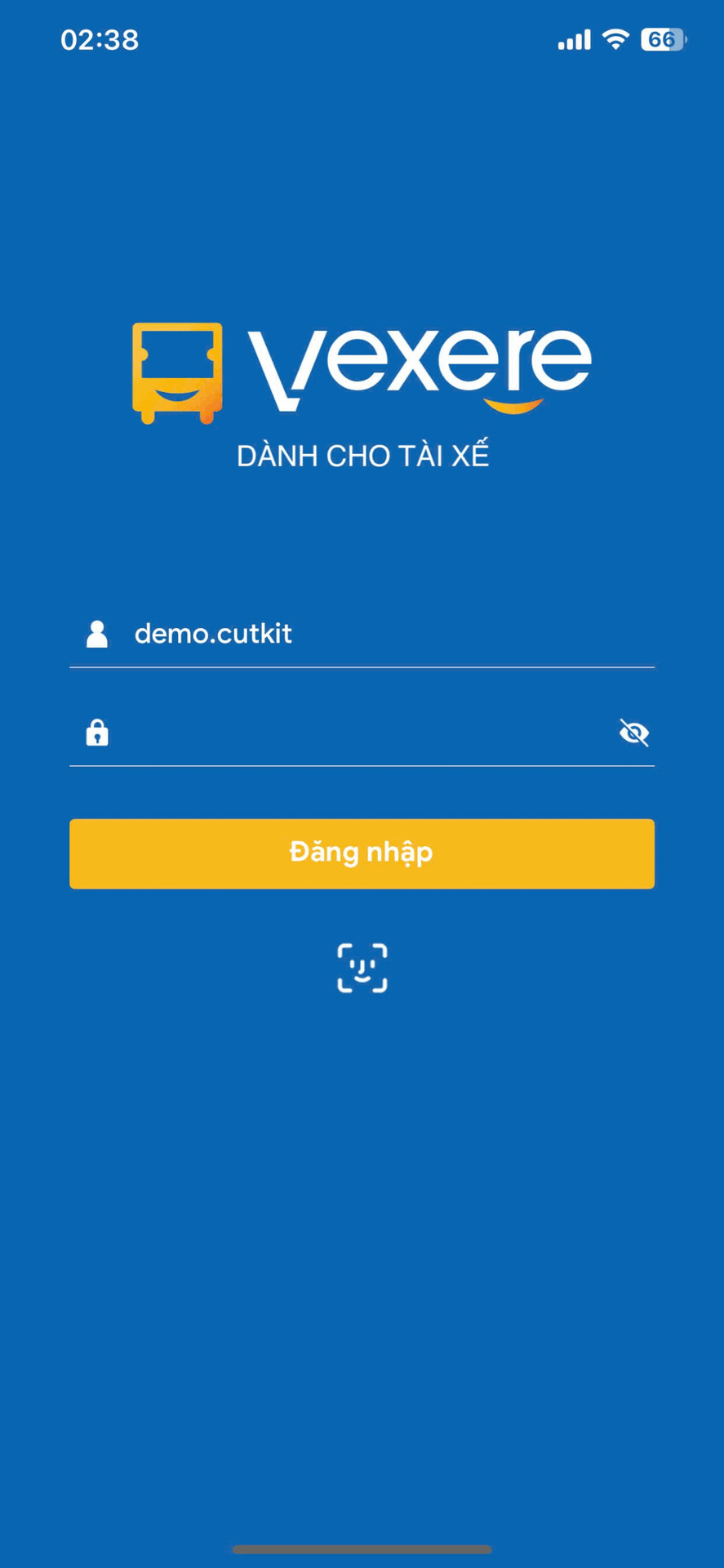The image size is (724, 1568).
Task: Focus the password input field
Action: click(x=359, y=733)
